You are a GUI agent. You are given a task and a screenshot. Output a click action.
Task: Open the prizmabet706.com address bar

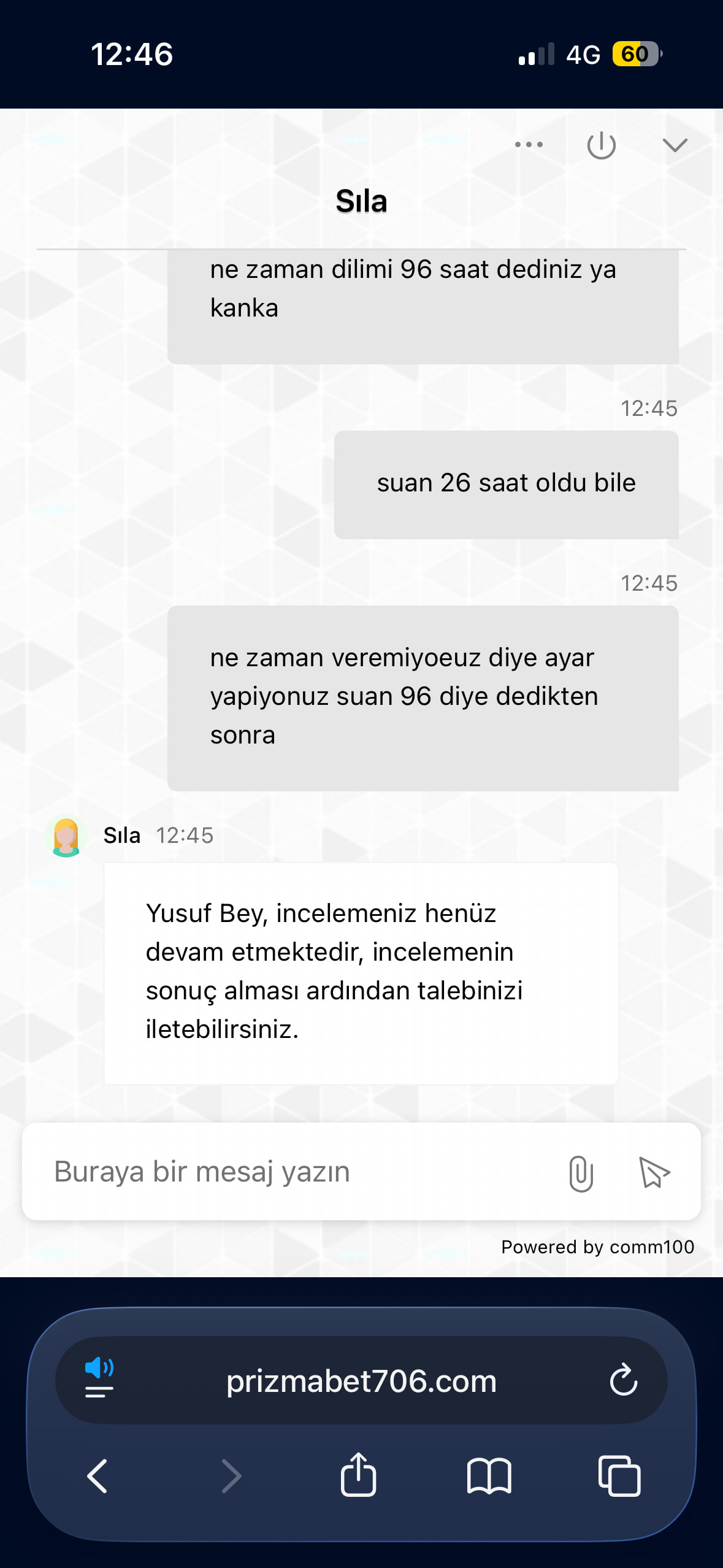(361, 1381)
